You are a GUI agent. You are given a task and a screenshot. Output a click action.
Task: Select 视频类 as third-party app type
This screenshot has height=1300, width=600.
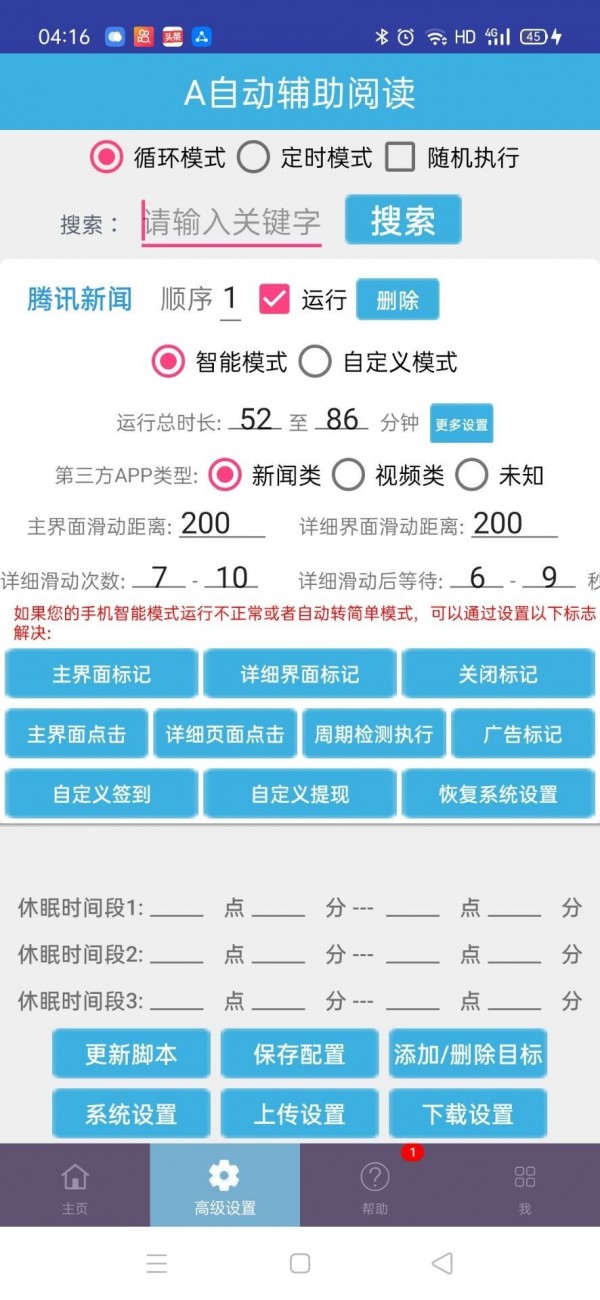pyautogui.click(x=348, y=475)
